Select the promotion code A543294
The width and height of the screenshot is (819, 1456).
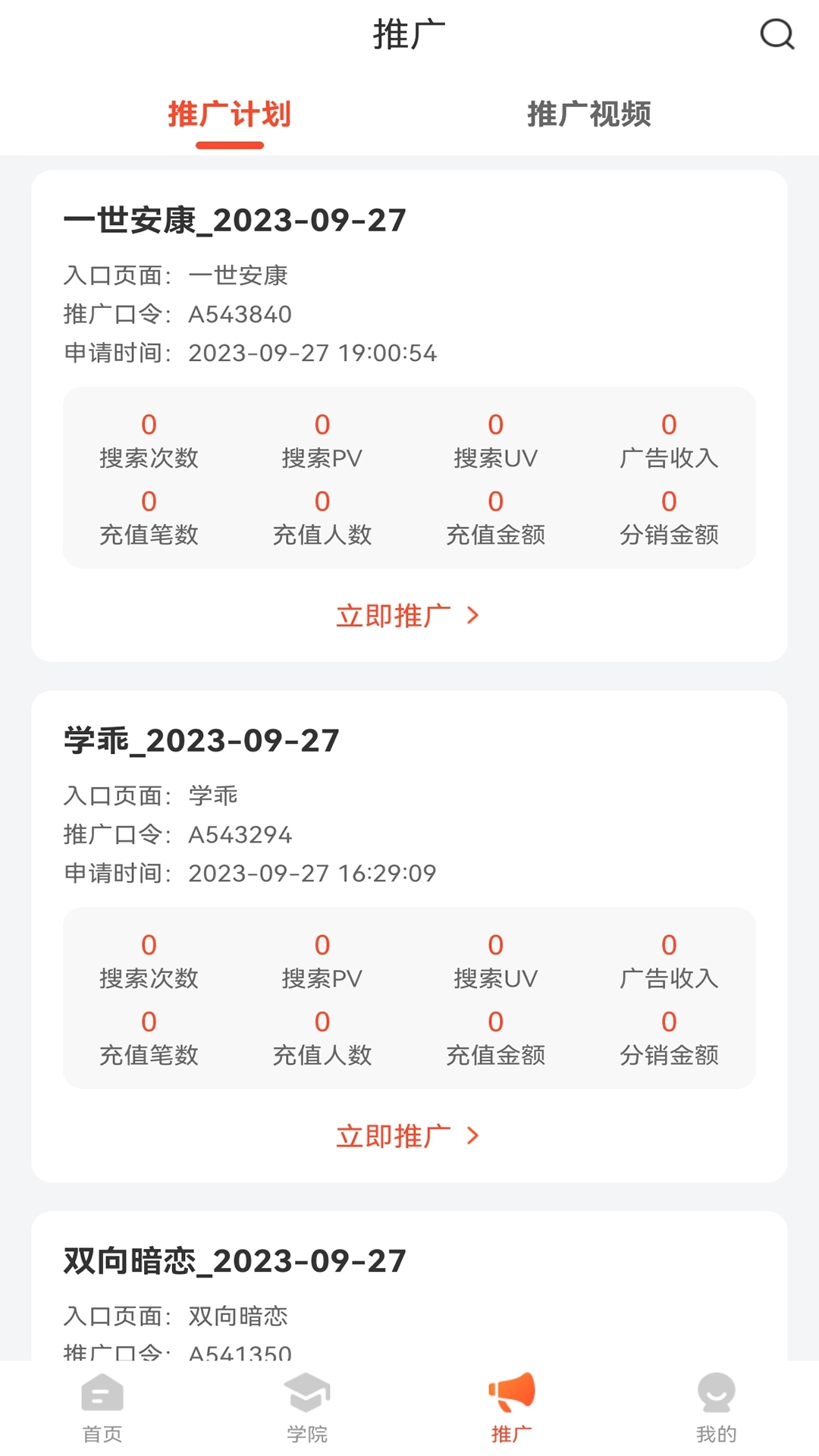(241, 834)
